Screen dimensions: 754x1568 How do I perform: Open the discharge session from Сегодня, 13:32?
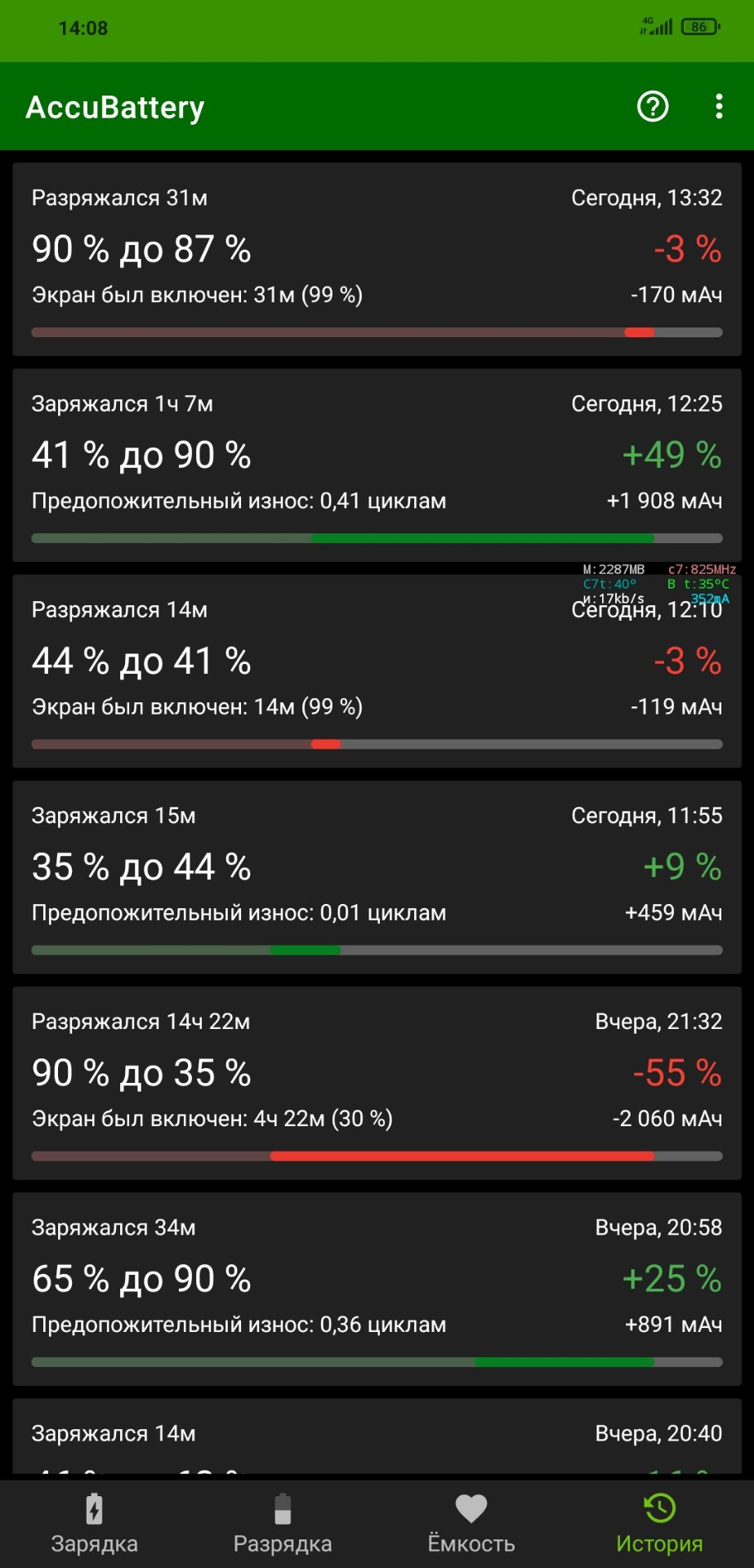[x=377, y=259]
